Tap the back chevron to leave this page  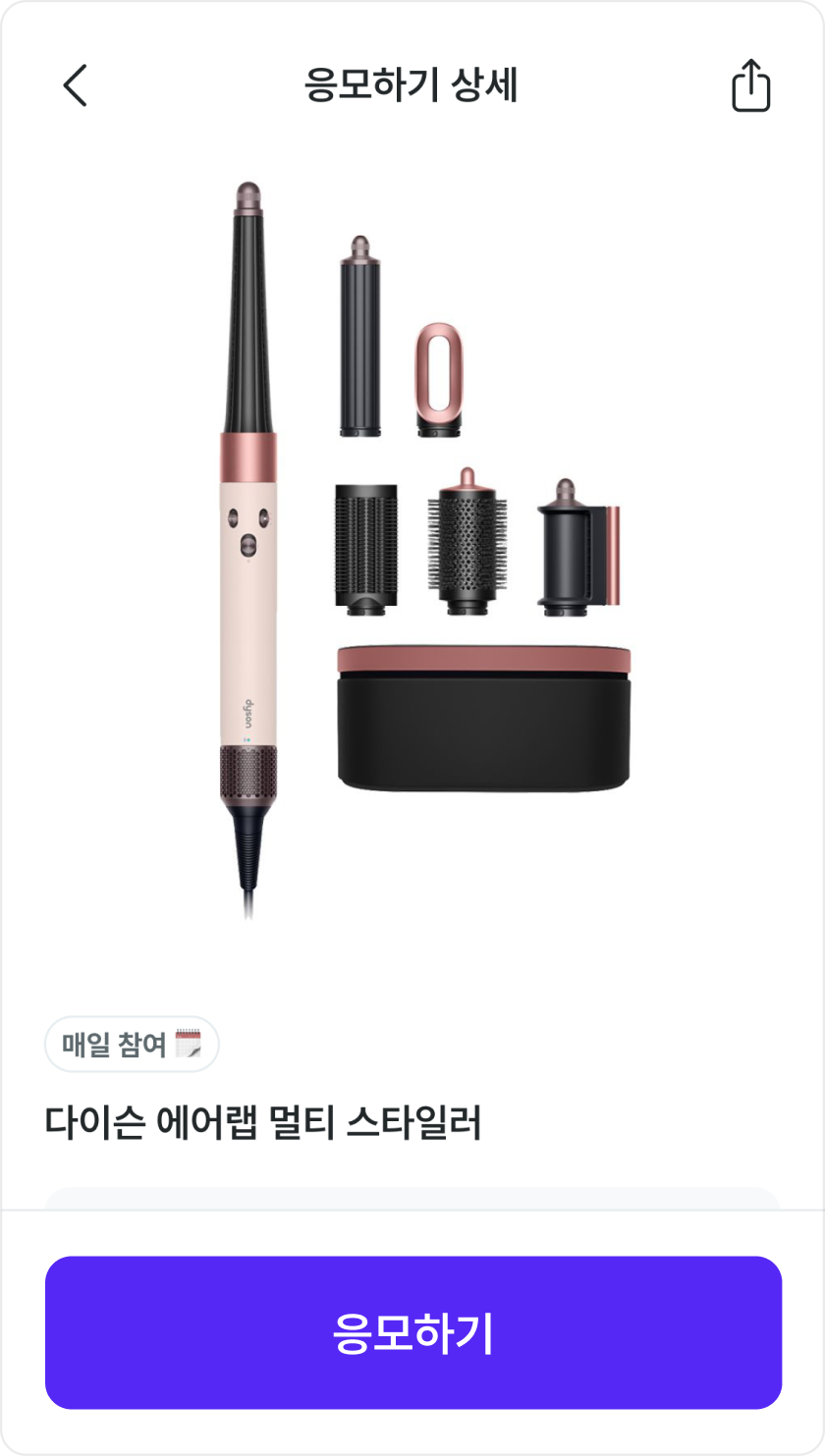point(76,85)
